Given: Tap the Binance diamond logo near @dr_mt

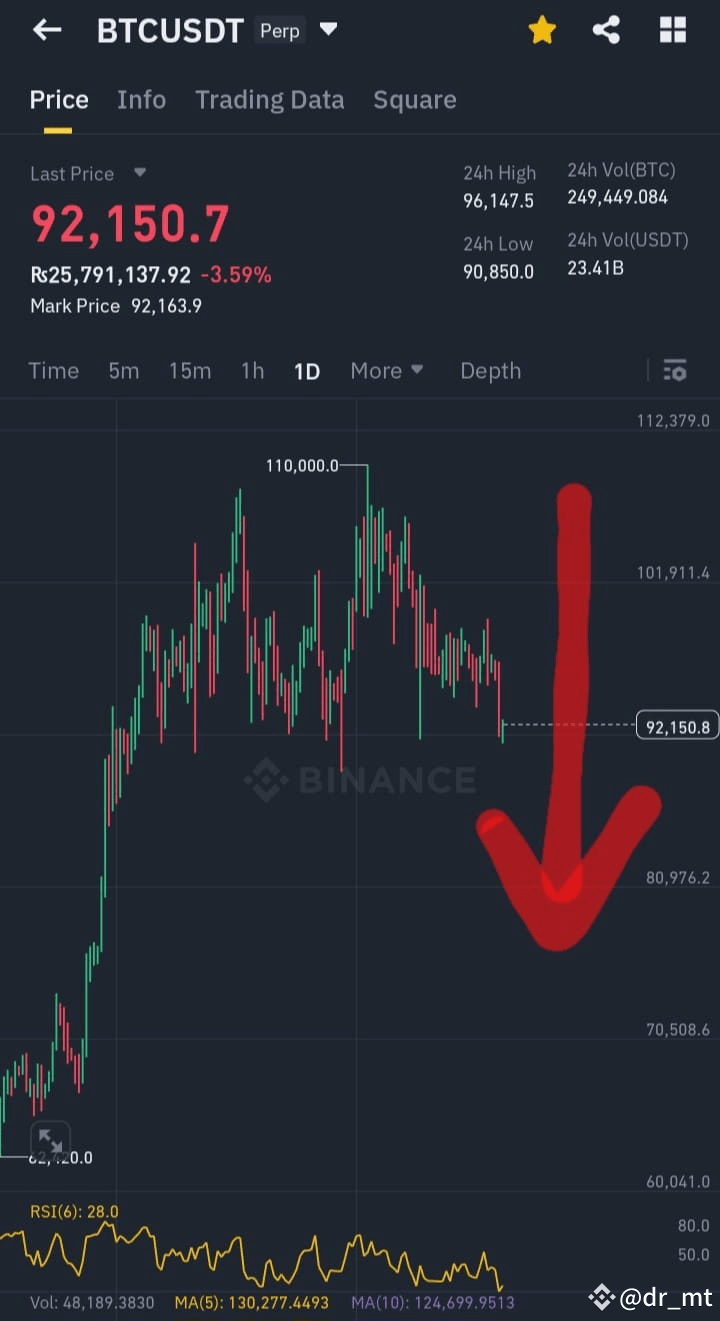Looking at the screenshot, I should [600, 1297].
